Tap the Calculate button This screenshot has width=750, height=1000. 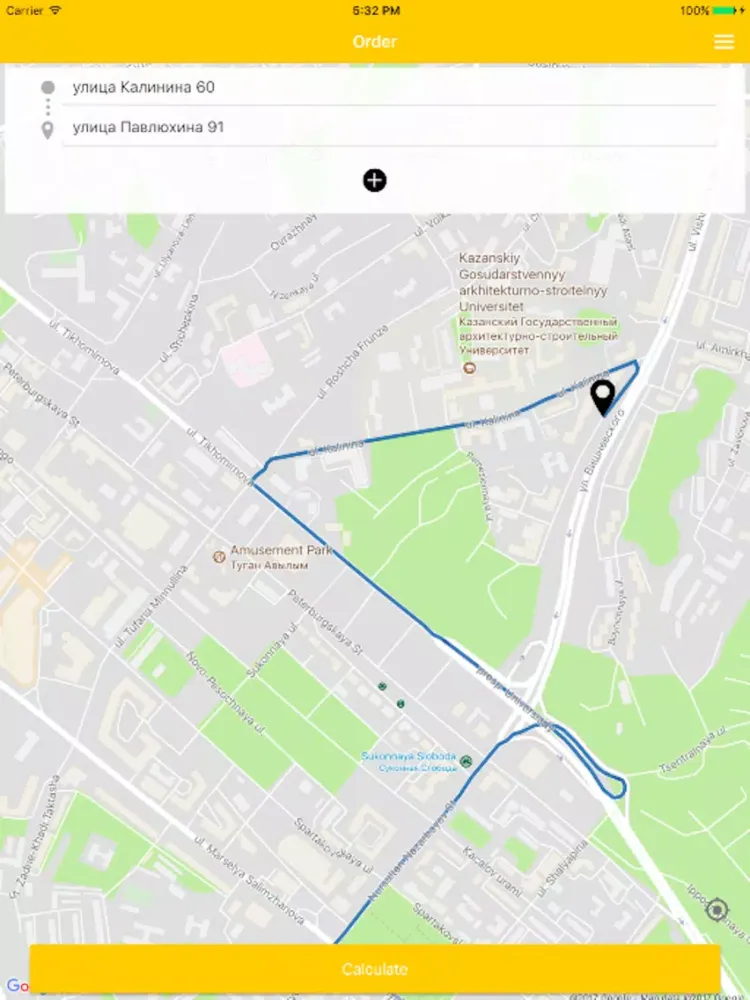[375, 969]
